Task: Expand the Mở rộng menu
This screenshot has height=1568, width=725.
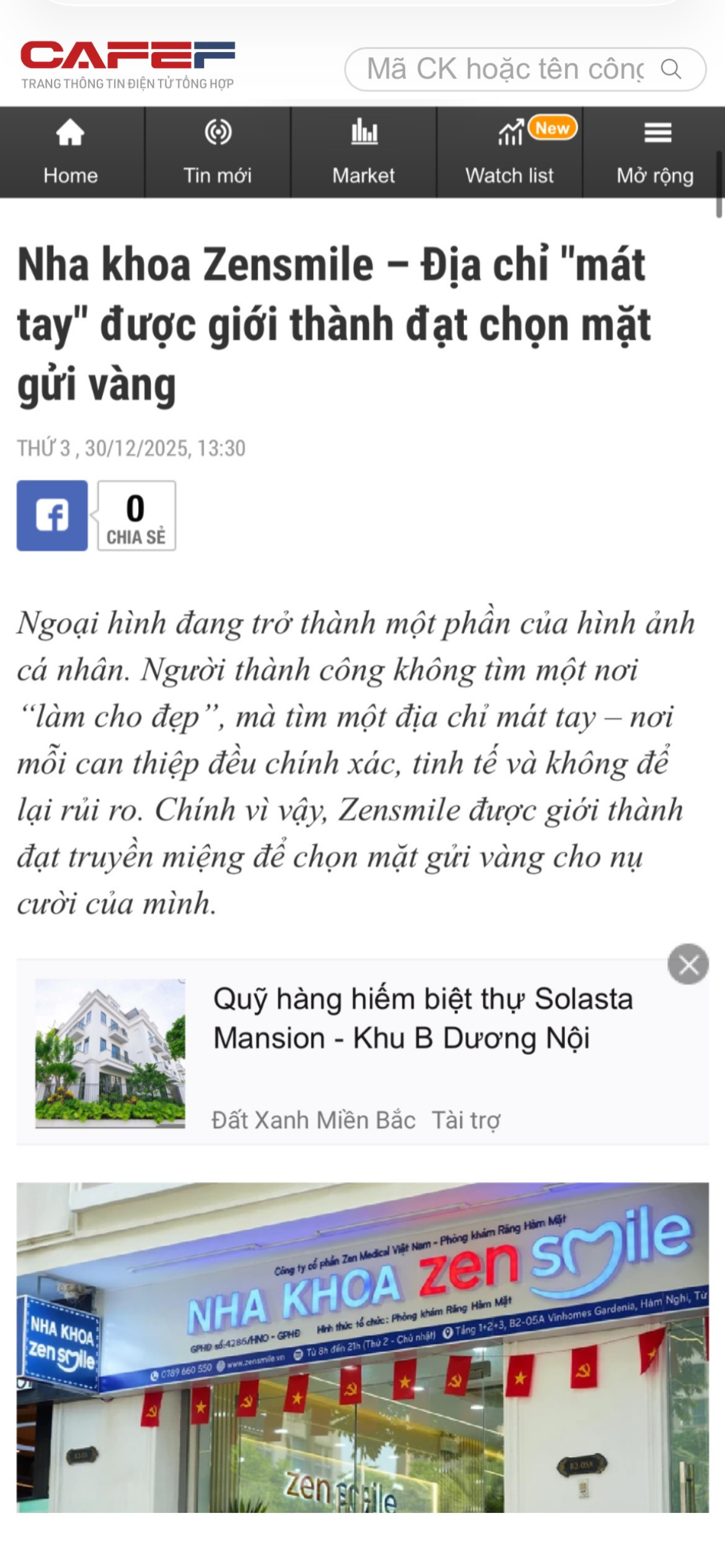Action: [x=655, y=153]
